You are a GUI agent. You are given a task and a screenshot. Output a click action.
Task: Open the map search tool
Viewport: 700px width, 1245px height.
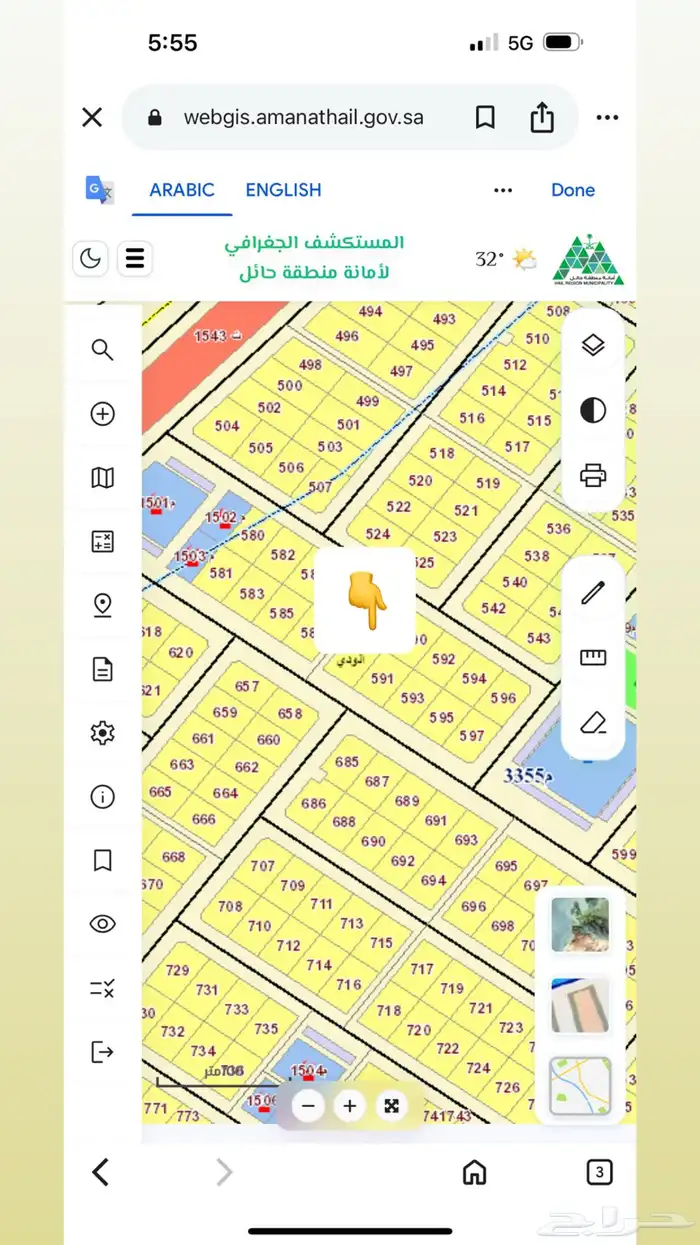pos(102,350)
